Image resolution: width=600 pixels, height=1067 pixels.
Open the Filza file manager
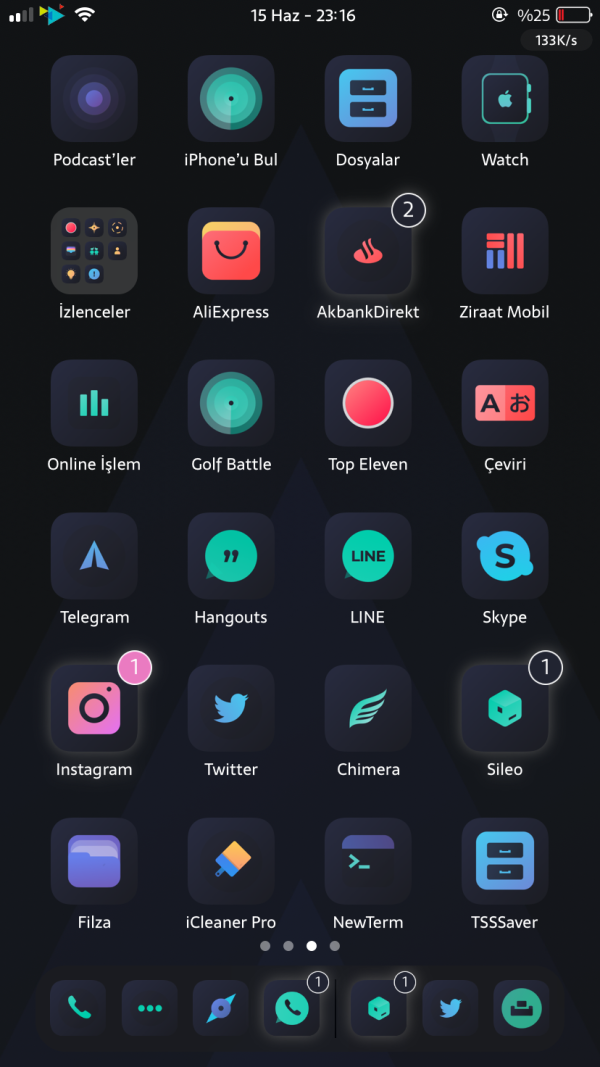[x=94, y=861]
